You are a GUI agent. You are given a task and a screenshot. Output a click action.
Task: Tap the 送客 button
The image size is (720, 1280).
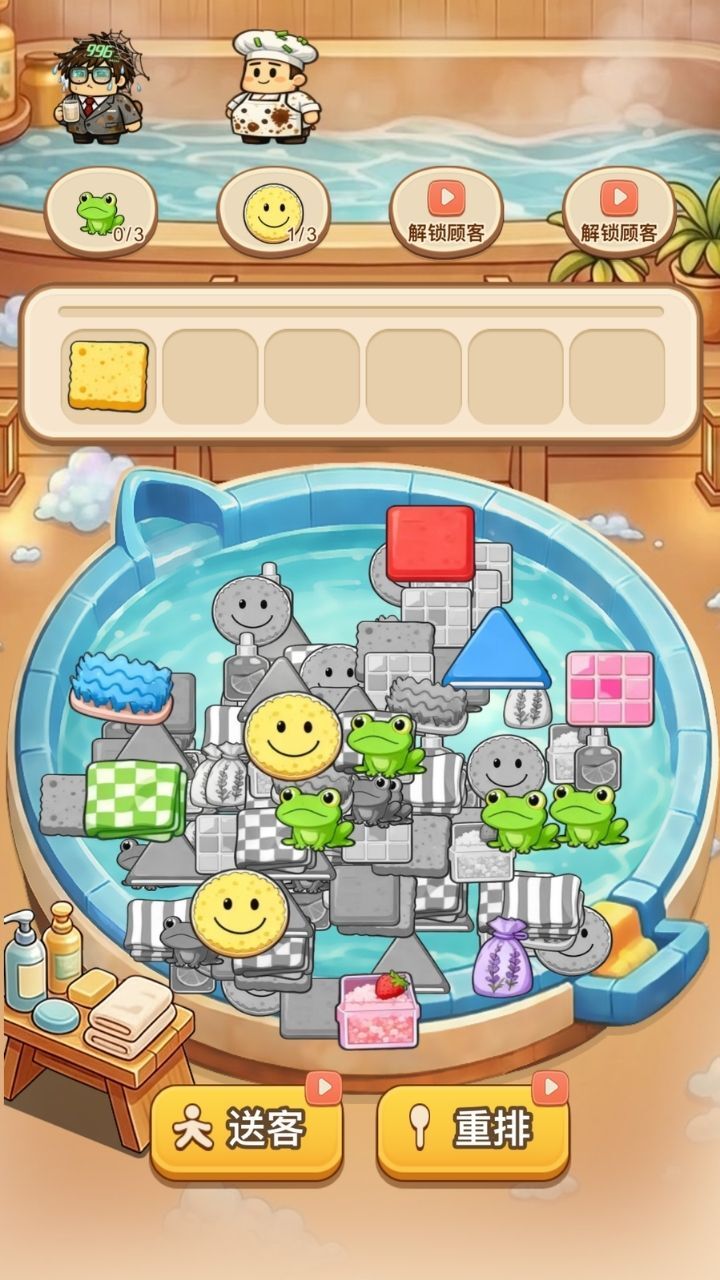pyautogui.click(x=246, y=1130)
